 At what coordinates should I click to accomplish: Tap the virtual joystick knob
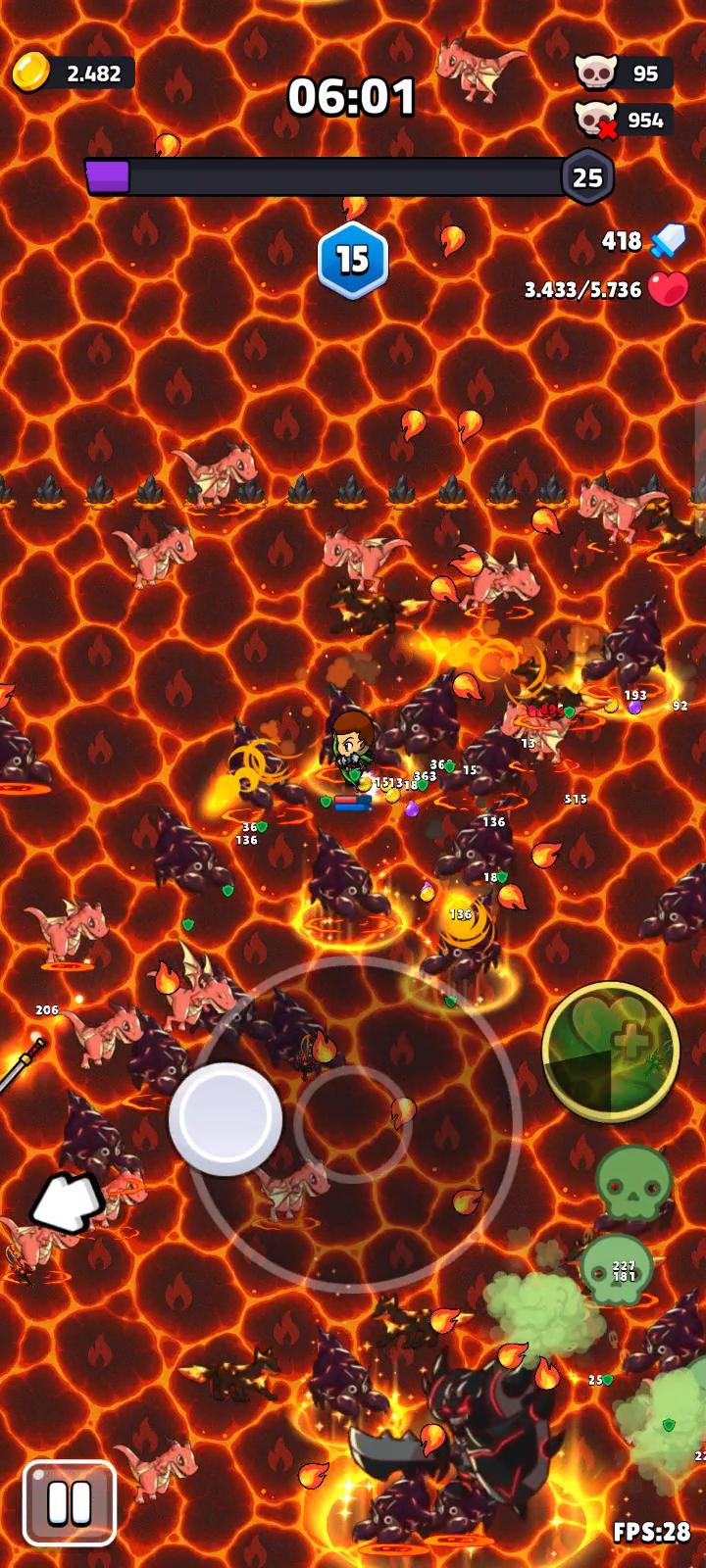click(226, 1118)
